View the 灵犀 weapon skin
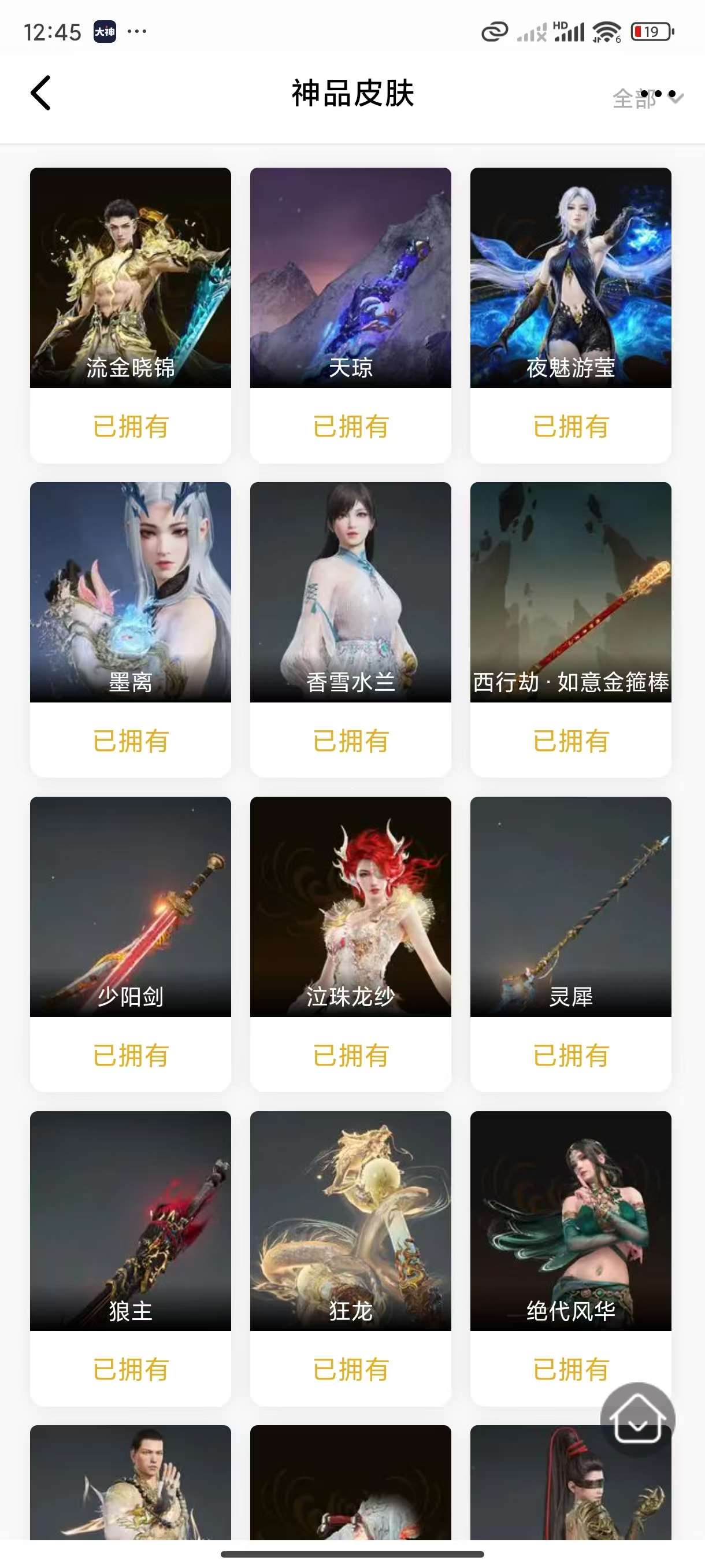The height and width of the screenshot is (1568, 705). click(x=570, y=907)
